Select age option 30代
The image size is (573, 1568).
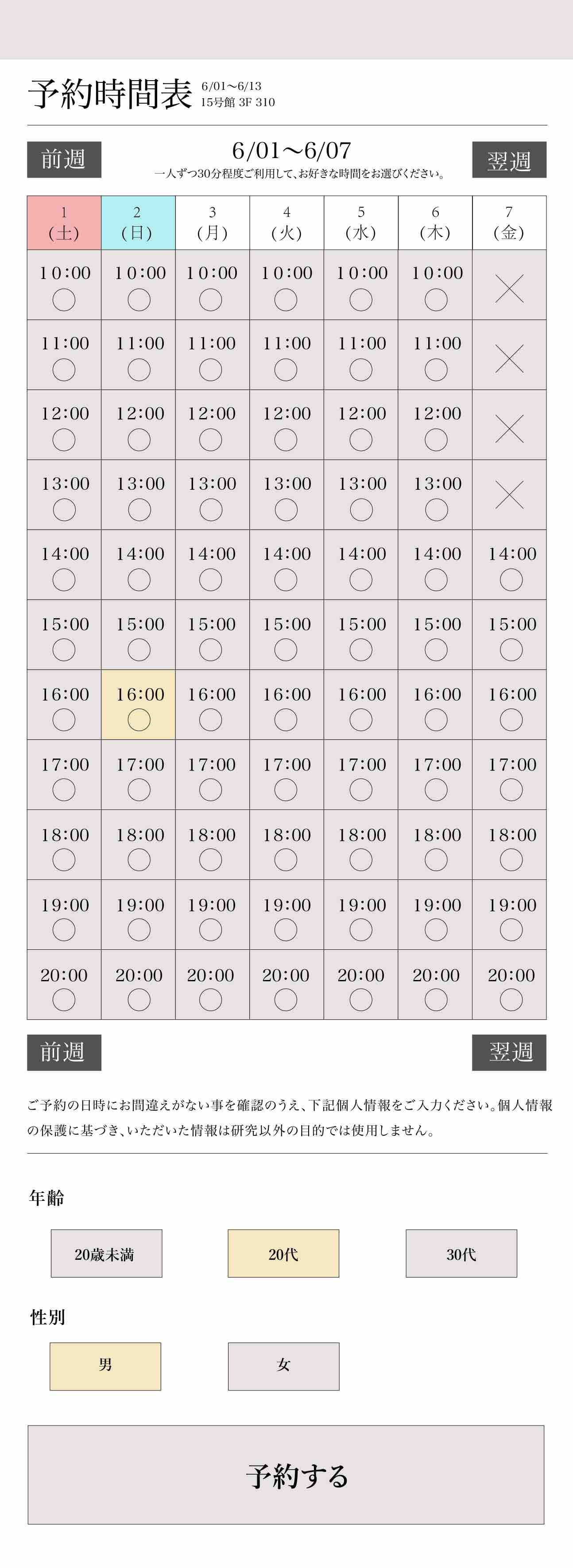coord(461,1253)
